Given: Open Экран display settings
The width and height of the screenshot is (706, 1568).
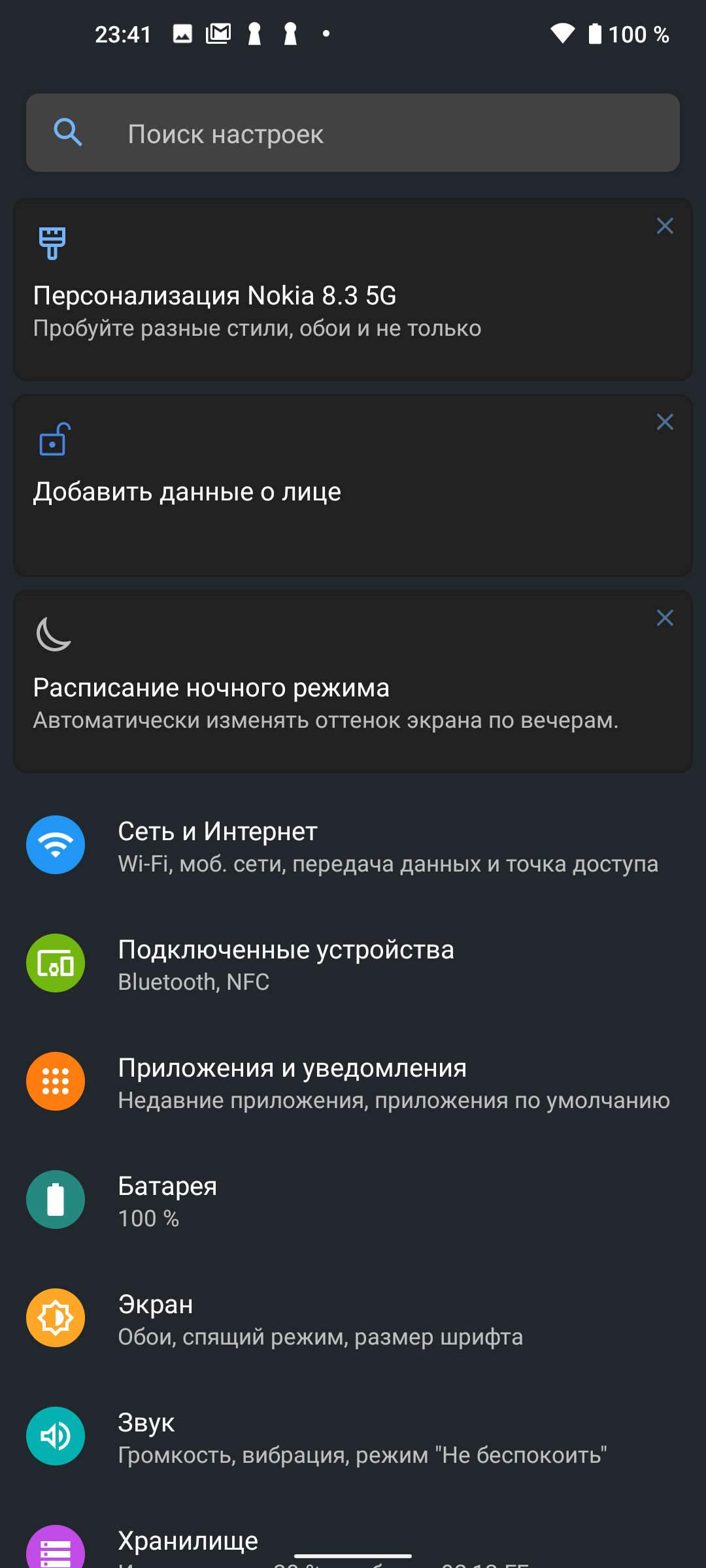Looking at the screenshot, I should 353,1318.
